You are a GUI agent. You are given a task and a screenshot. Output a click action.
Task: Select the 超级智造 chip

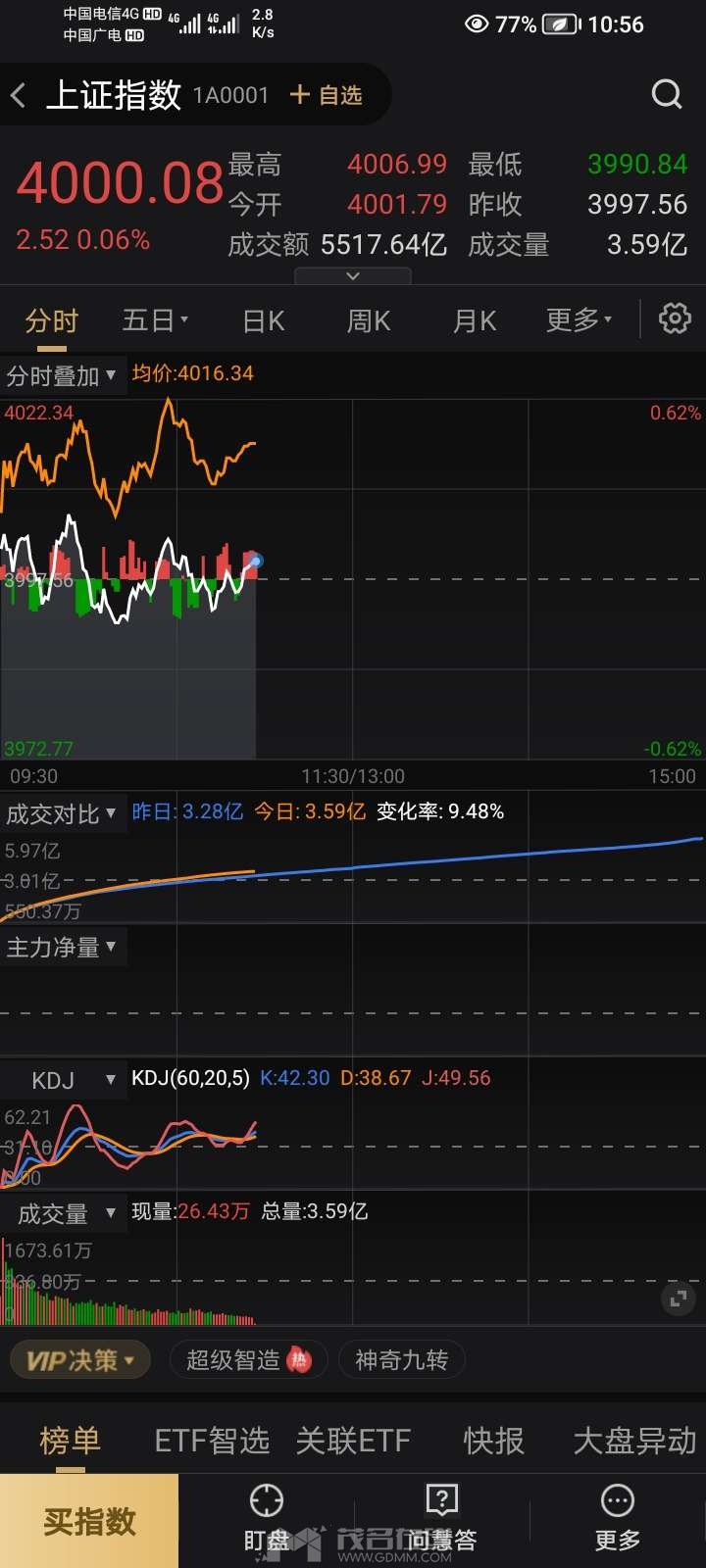point(248,1360)
